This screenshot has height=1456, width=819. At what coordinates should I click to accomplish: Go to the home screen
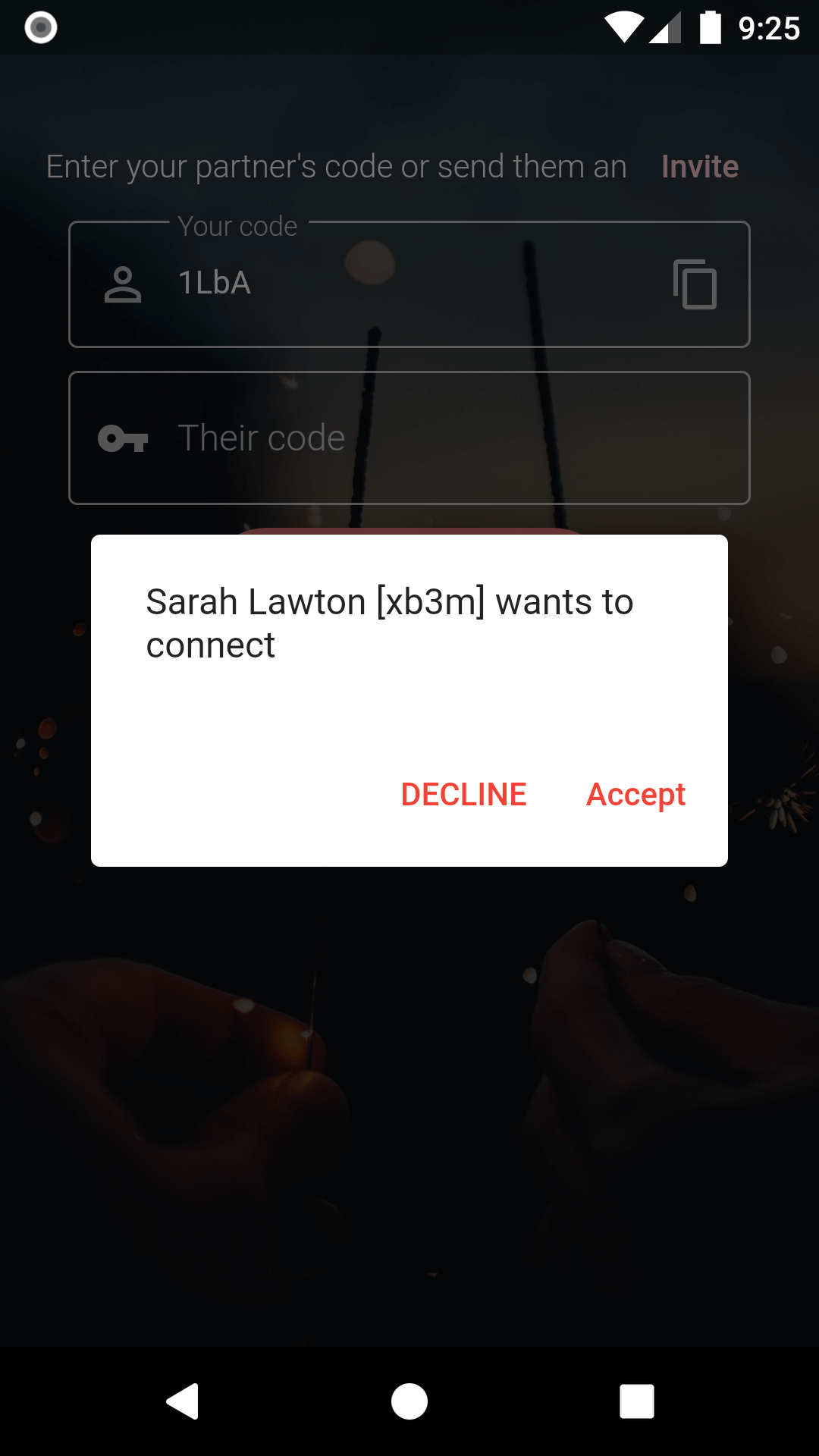tap(409, 1401)
